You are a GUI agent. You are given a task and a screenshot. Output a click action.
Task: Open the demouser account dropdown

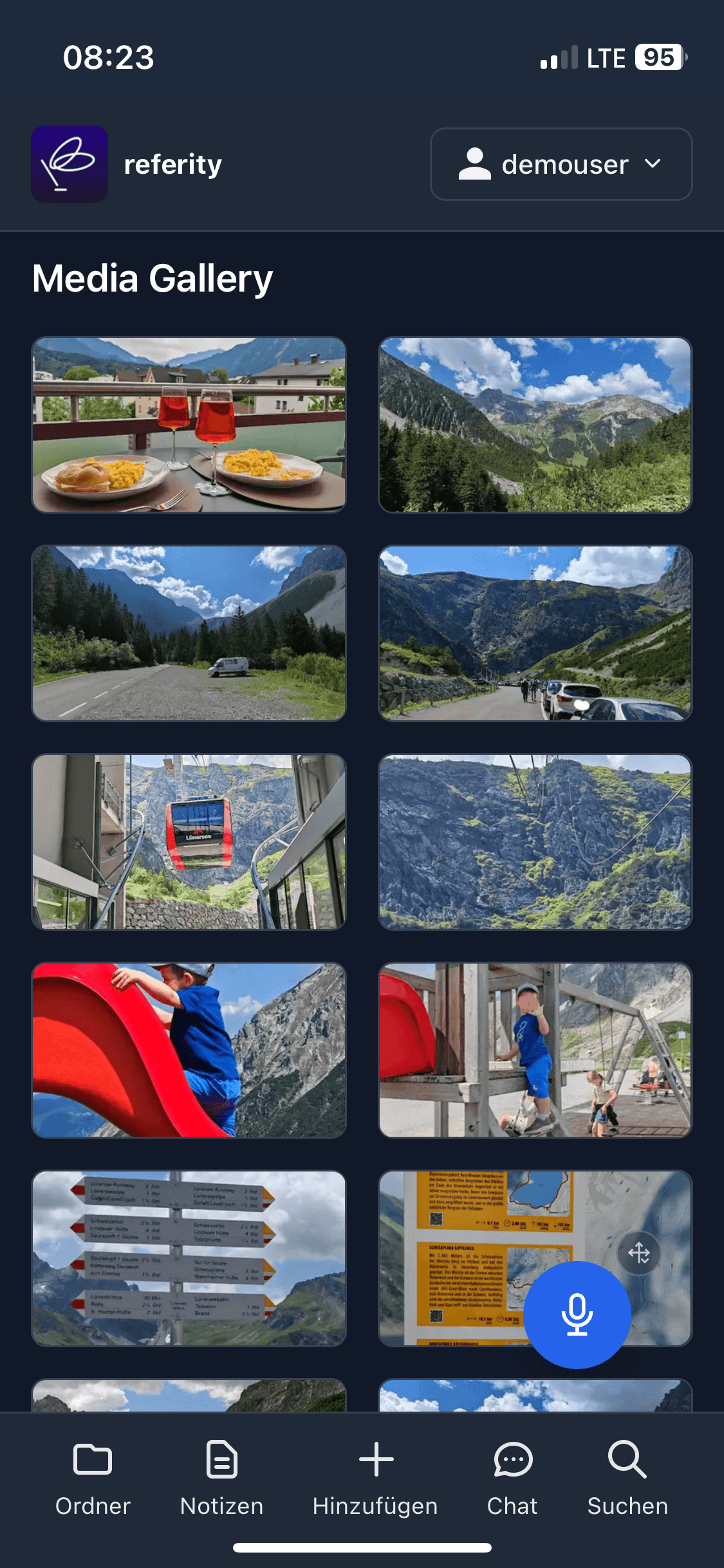coord(561,164)
